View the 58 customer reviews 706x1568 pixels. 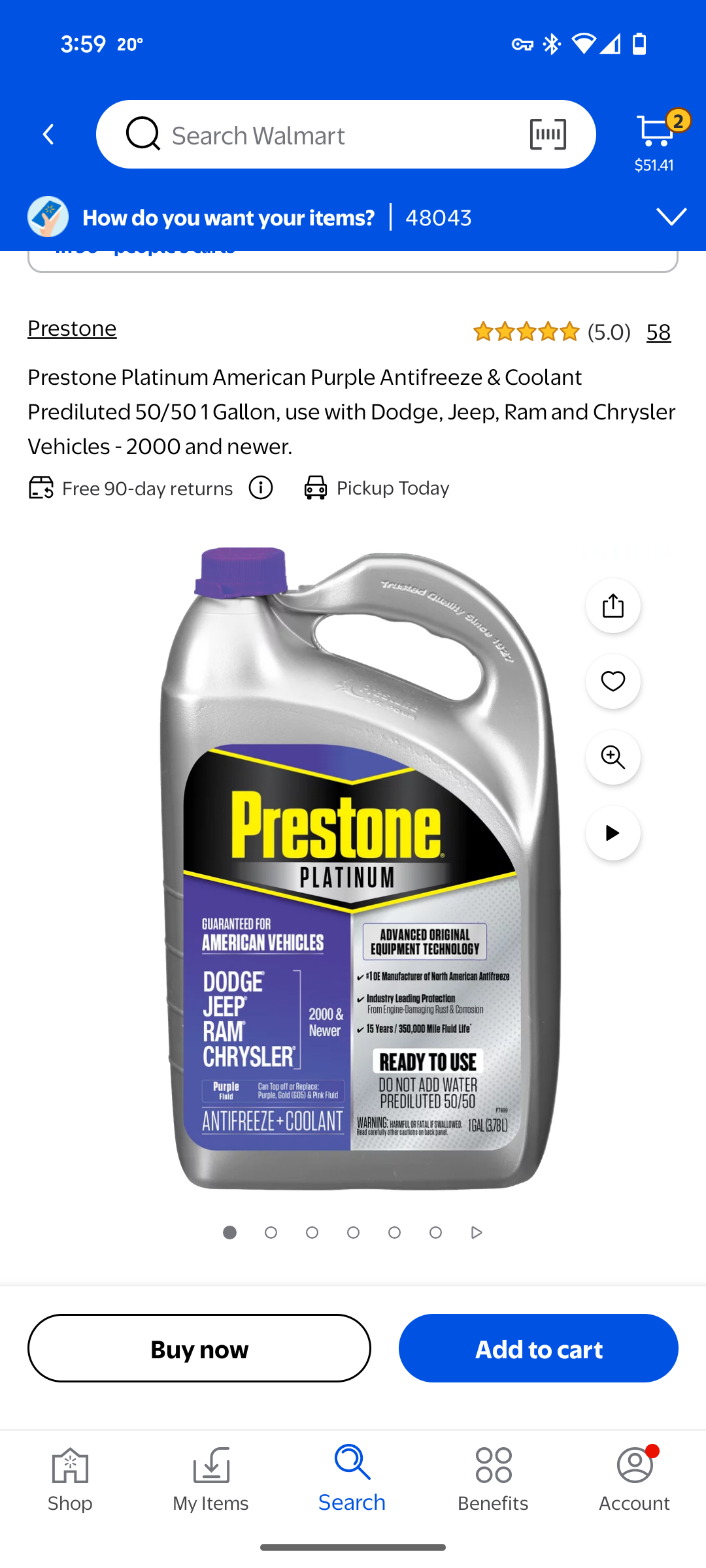point(658,332)
